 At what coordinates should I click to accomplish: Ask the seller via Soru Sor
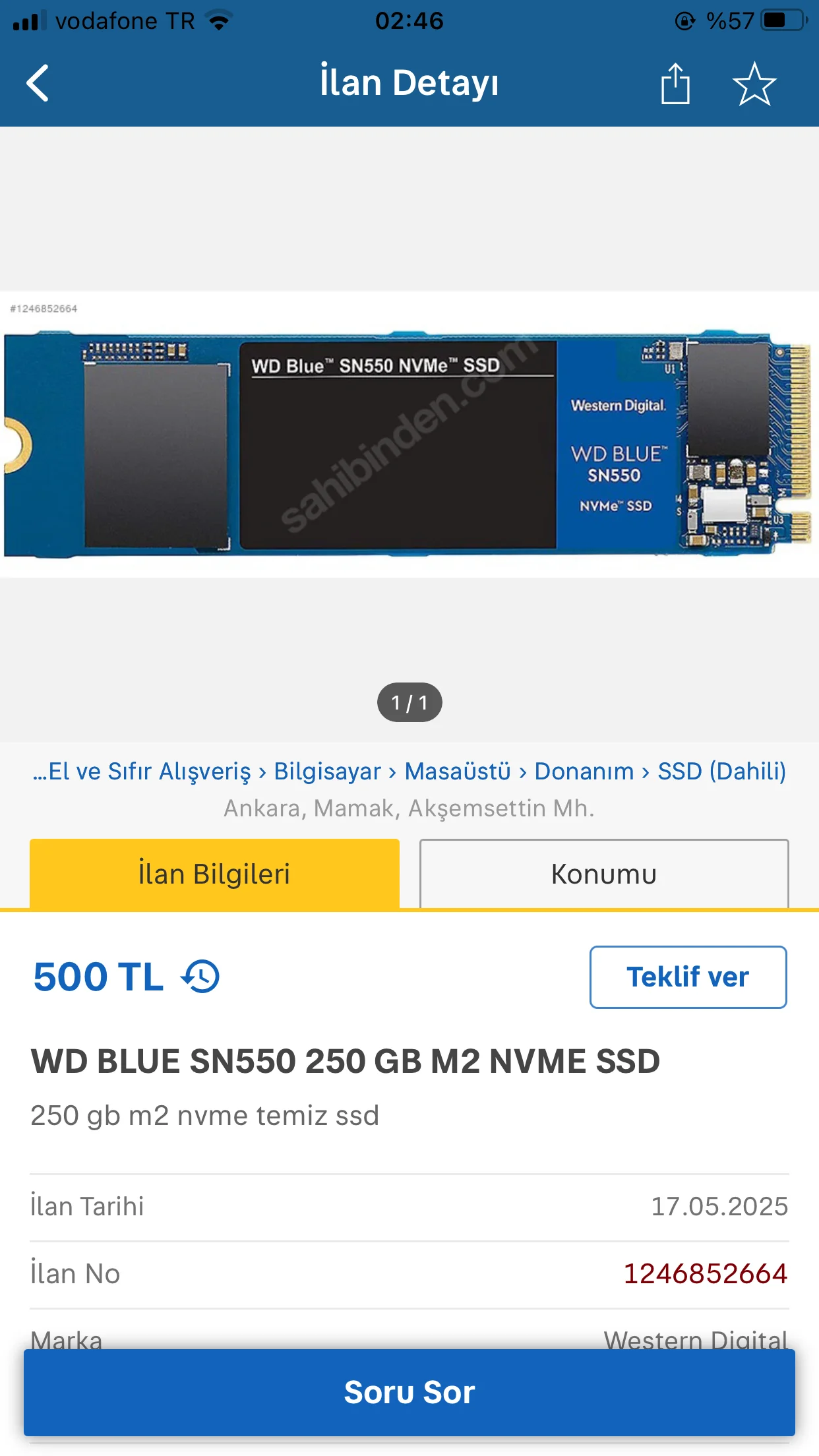tap(409, 1392)
